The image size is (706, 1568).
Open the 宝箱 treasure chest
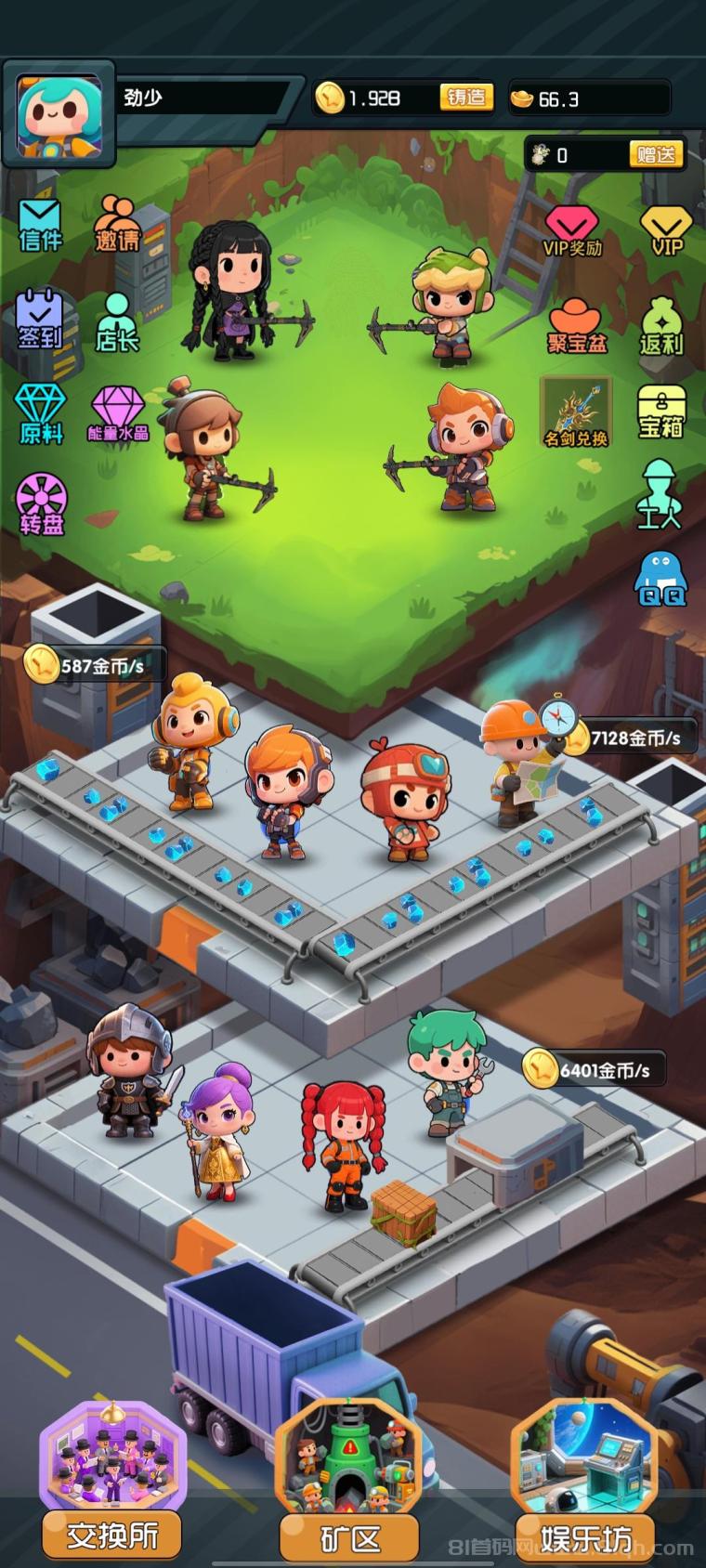point(660,412)
